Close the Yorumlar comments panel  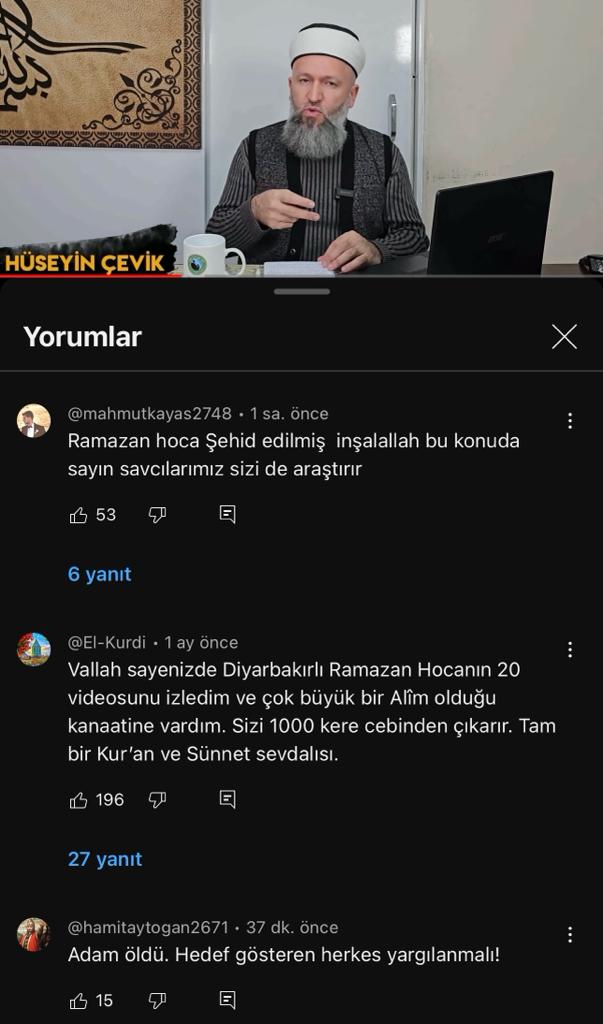click(564, 337)
